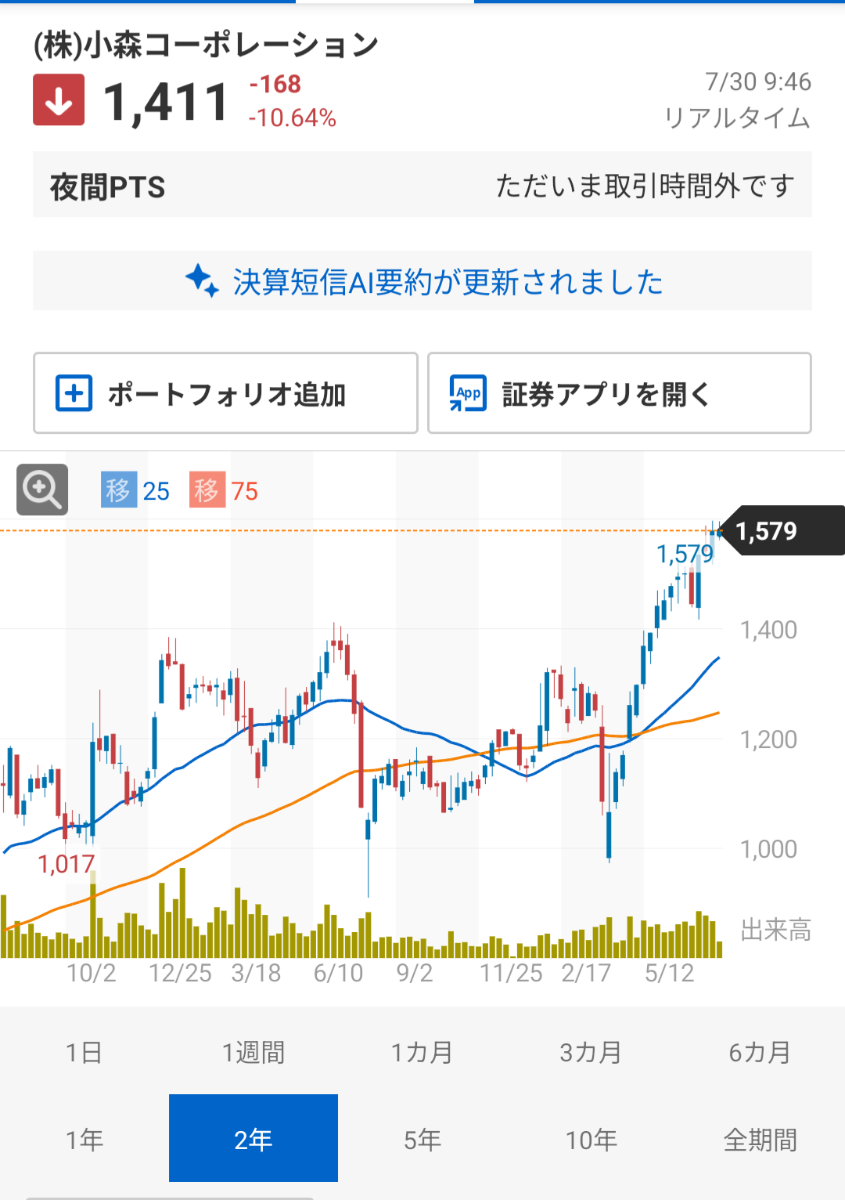
Task: Select the 6カ月 chart tab
Action: pyautogui.click(x=760, y=1052)
